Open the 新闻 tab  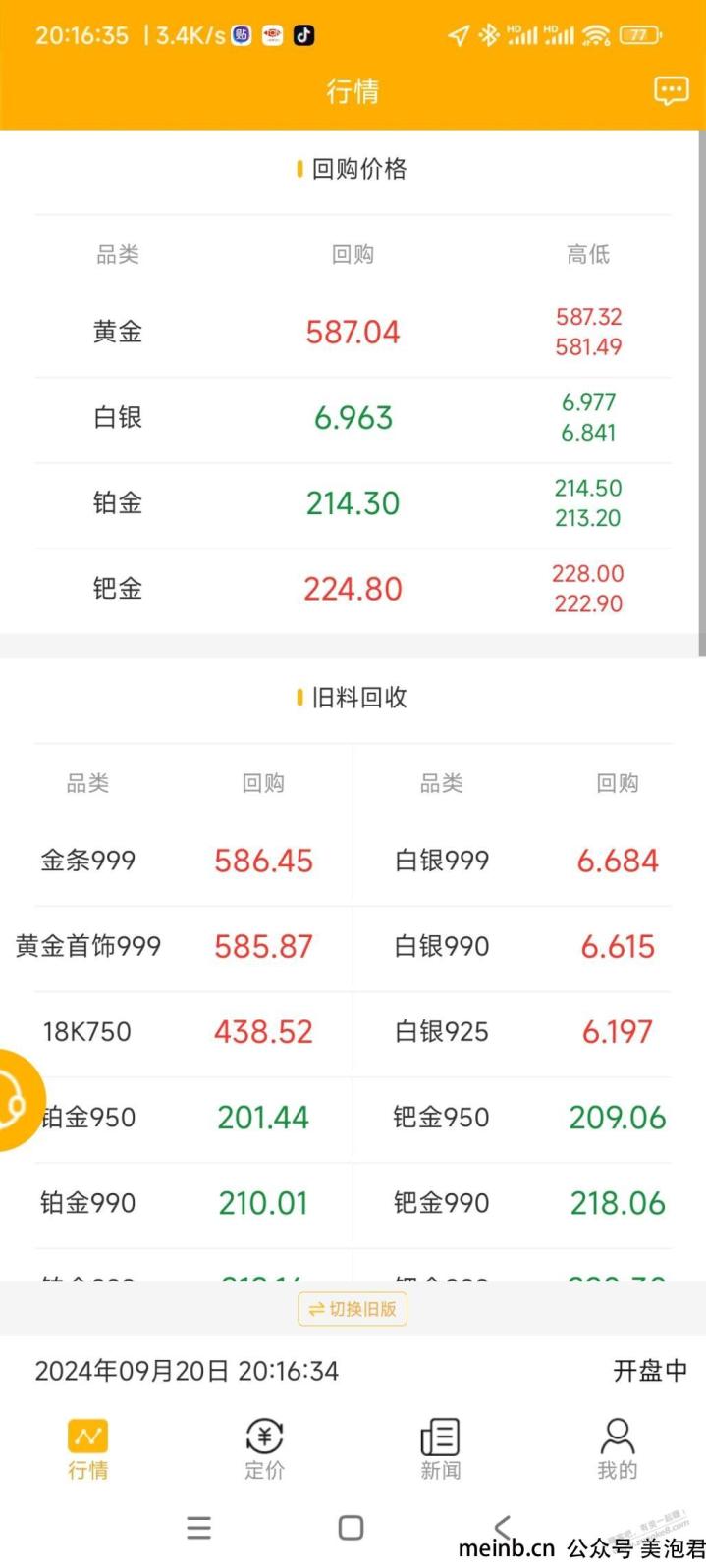point(441,1449)
